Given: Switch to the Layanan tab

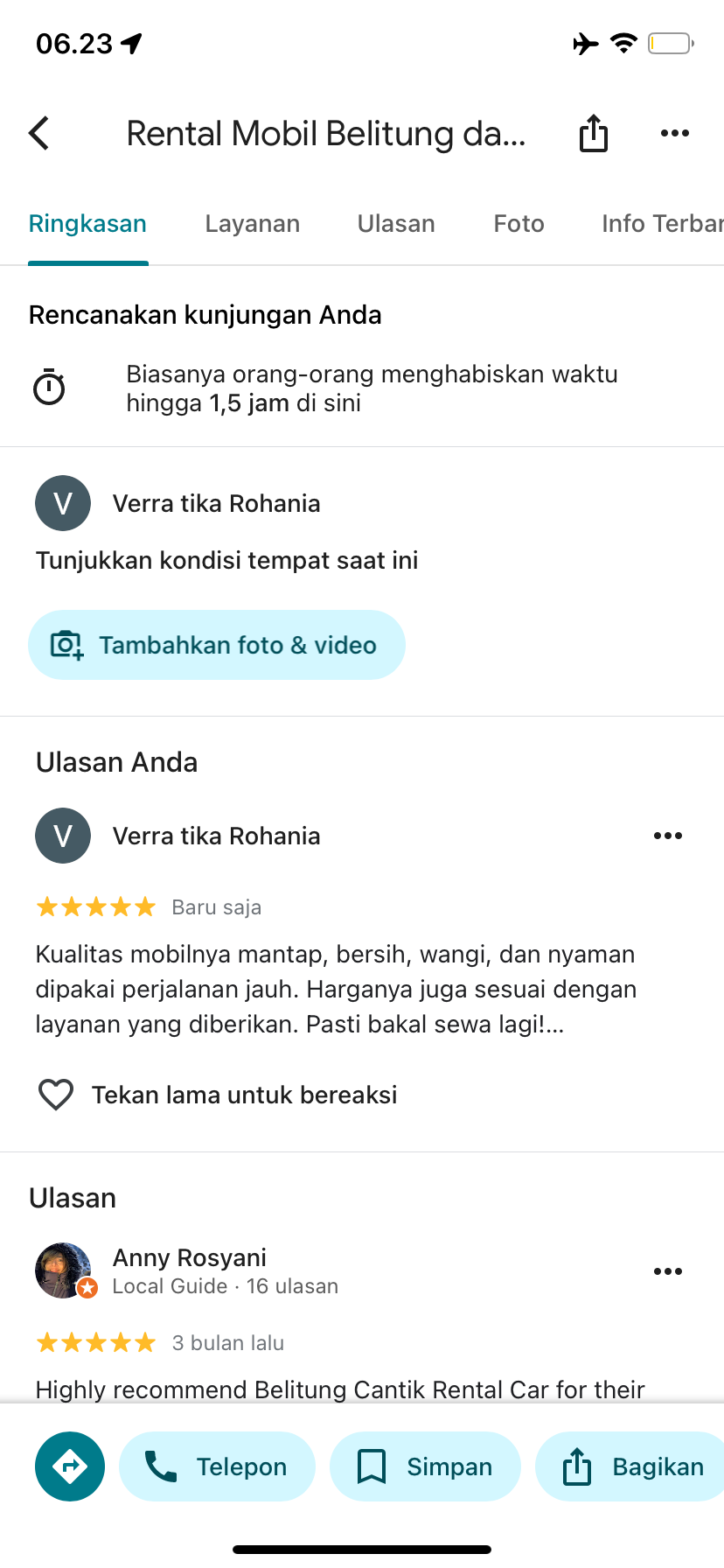Looking at the screenshot, I should pyautogui.click(x=253, y=224).
